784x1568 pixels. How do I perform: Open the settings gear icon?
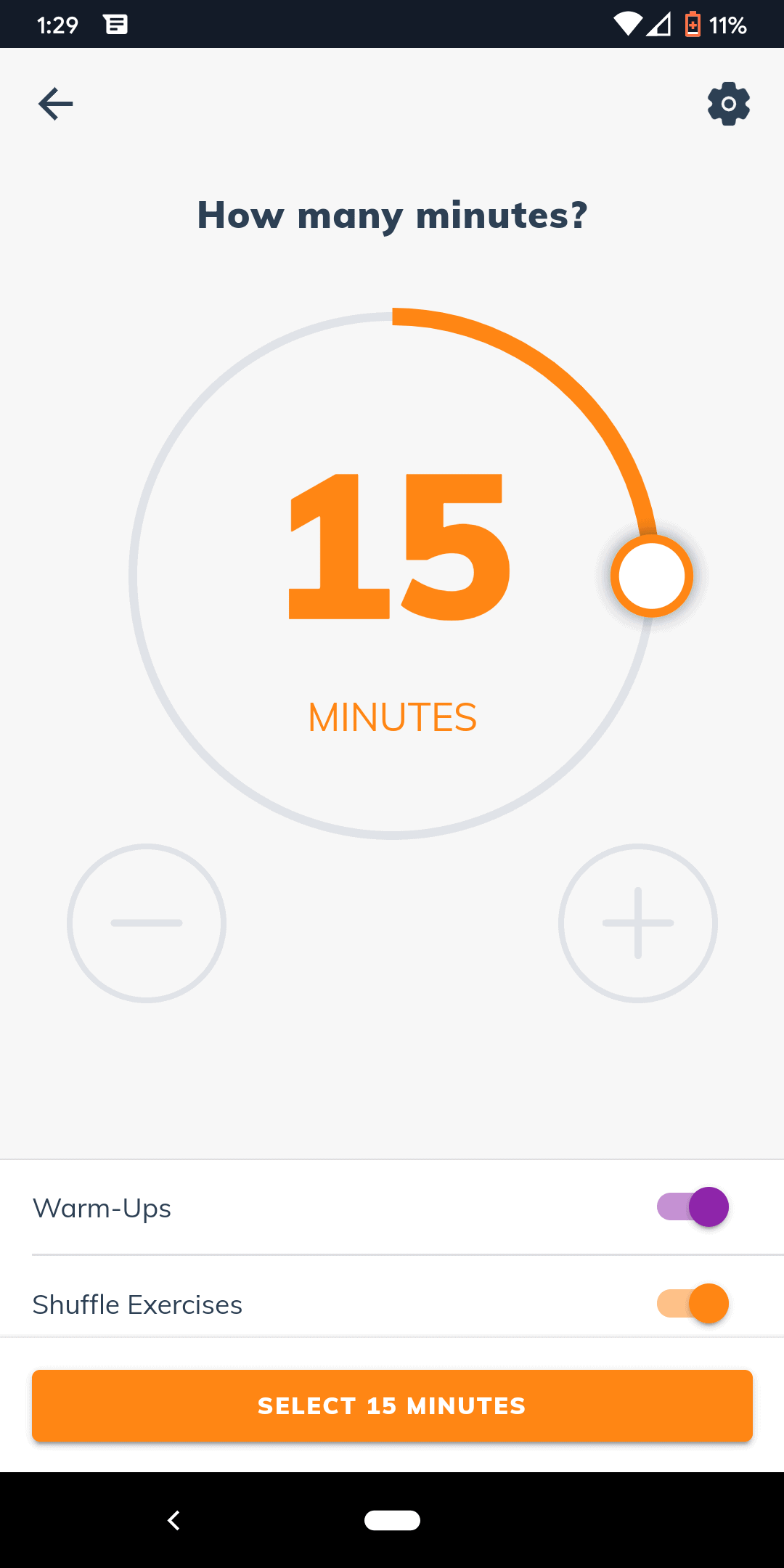pyautogui.click(x=729, y=104)
